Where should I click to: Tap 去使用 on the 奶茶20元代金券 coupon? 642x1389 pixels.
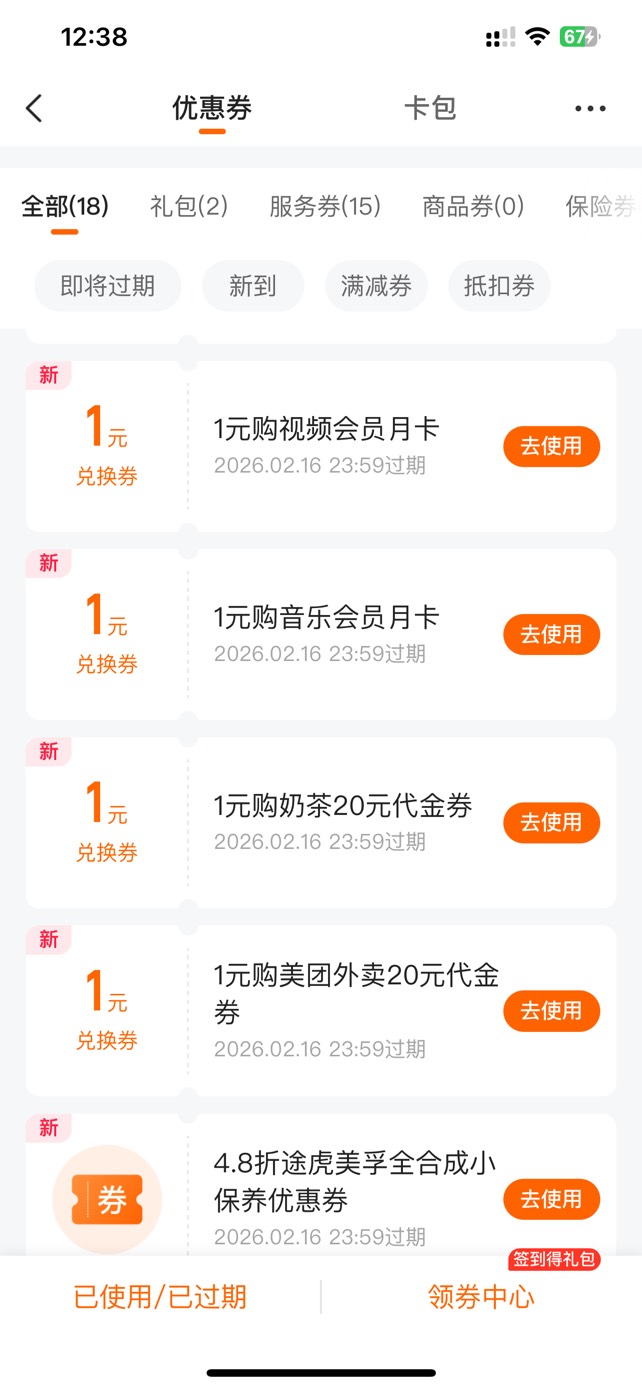(x=551, y=822)
